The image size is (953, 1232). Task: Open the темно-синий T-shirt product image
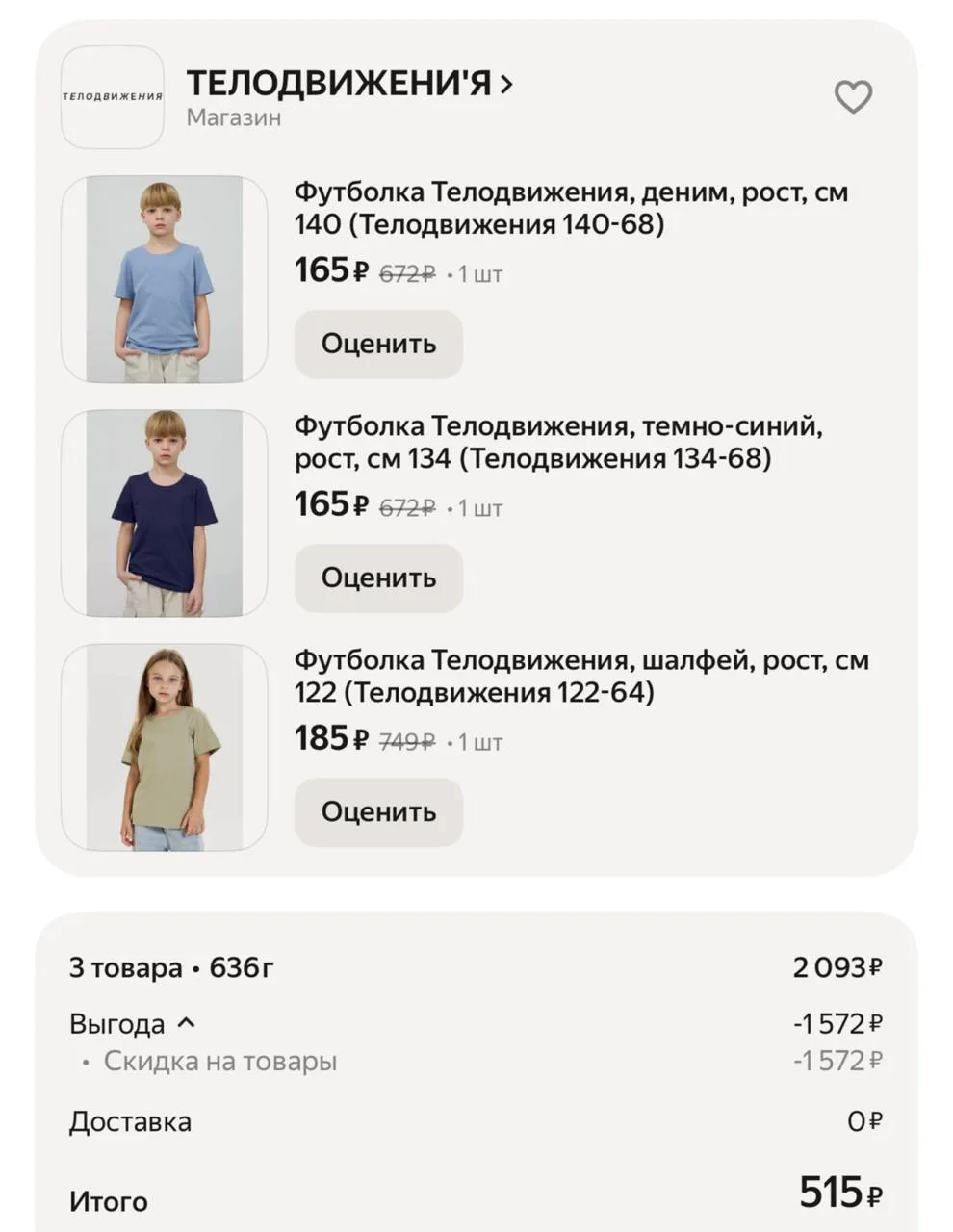[x=165, y=513]
